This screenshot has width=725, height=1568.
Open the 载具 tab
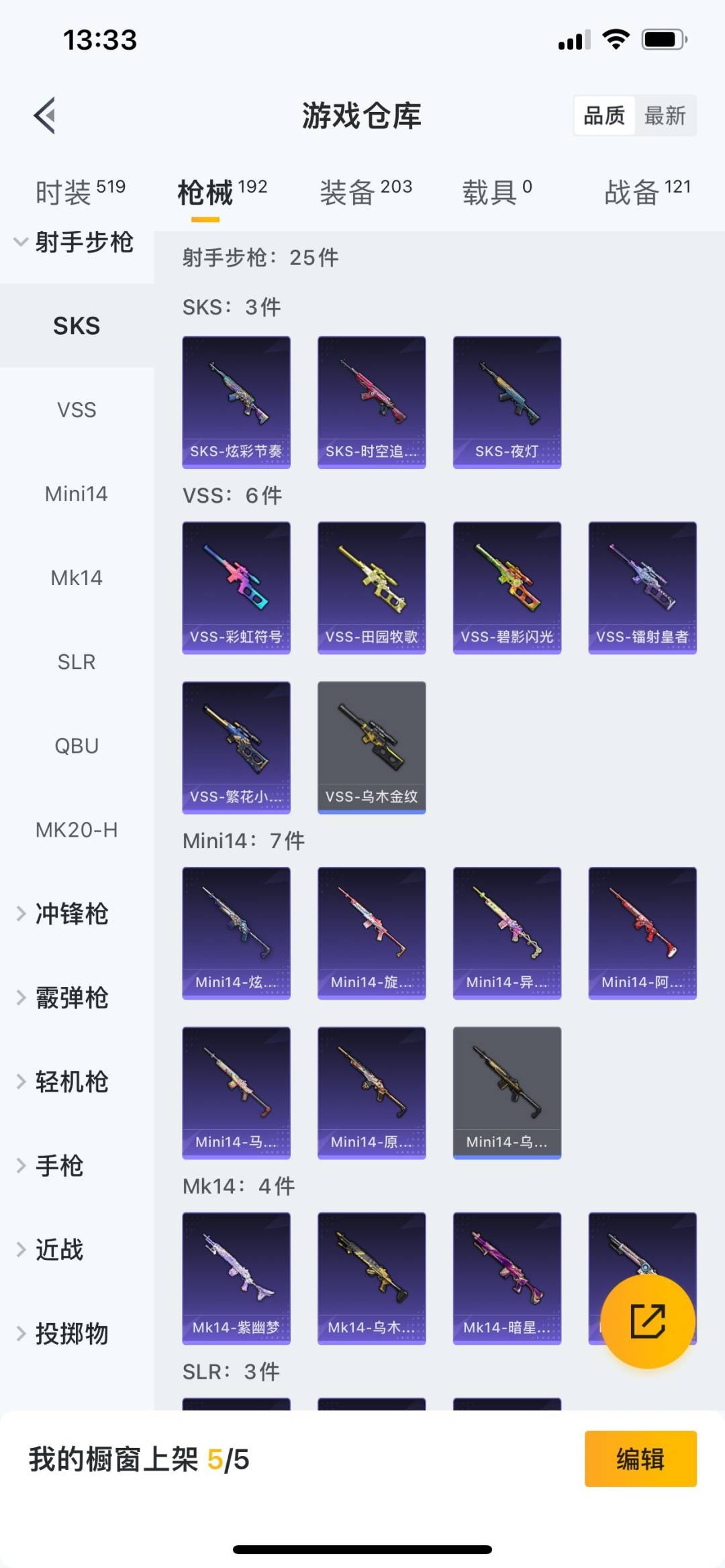(497, 192)
